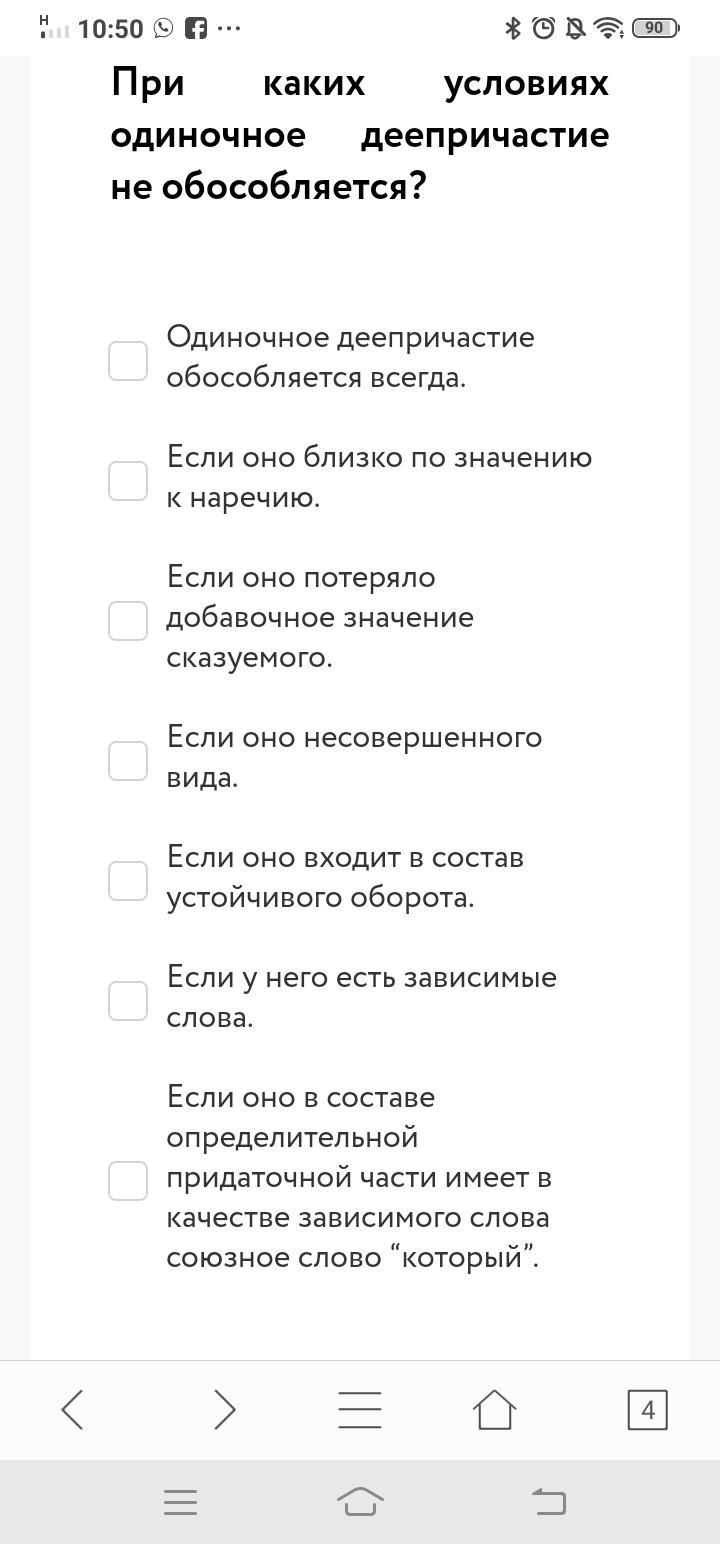Tick the option mentioning союзное слово 'который'
Image resolution: width=720 pixels, height=1544 pixels.
coord(128,1181)
